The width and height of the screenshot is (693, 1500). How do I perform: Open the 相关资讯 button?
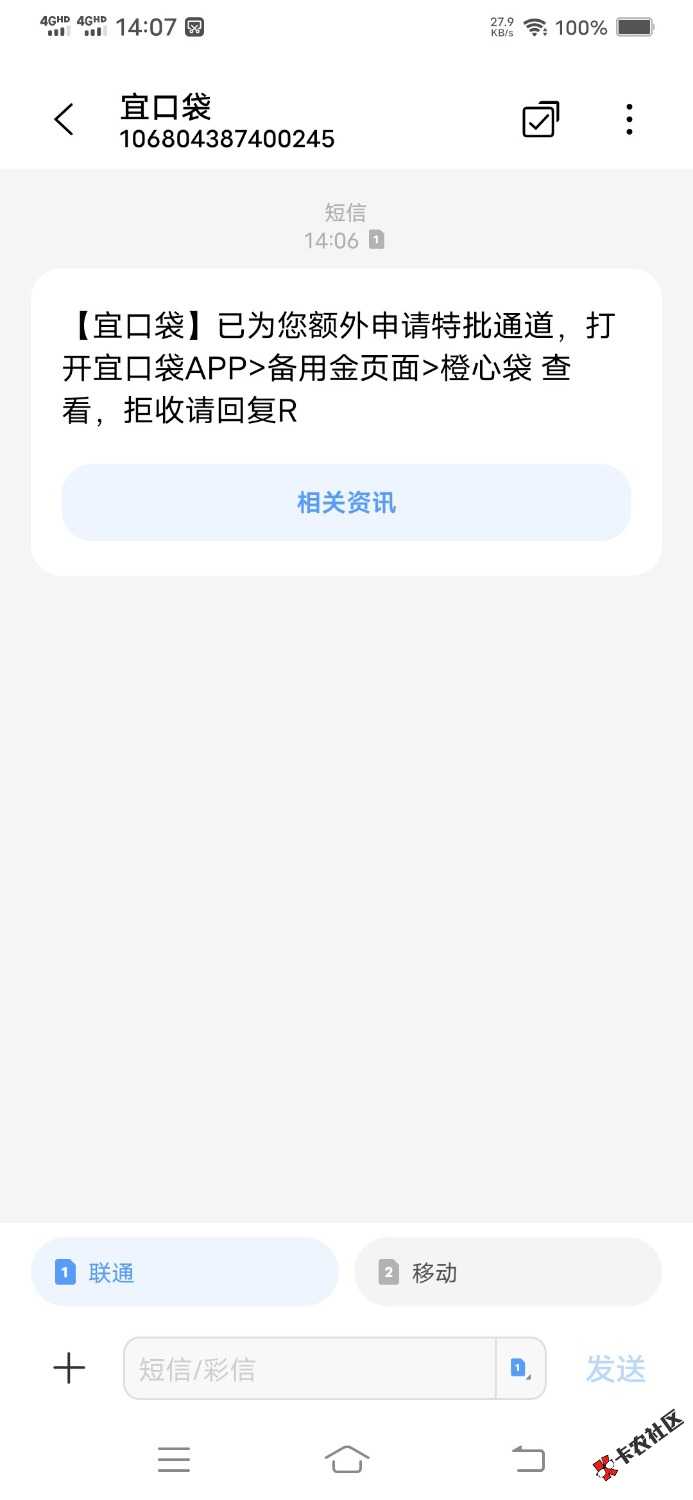346,502
